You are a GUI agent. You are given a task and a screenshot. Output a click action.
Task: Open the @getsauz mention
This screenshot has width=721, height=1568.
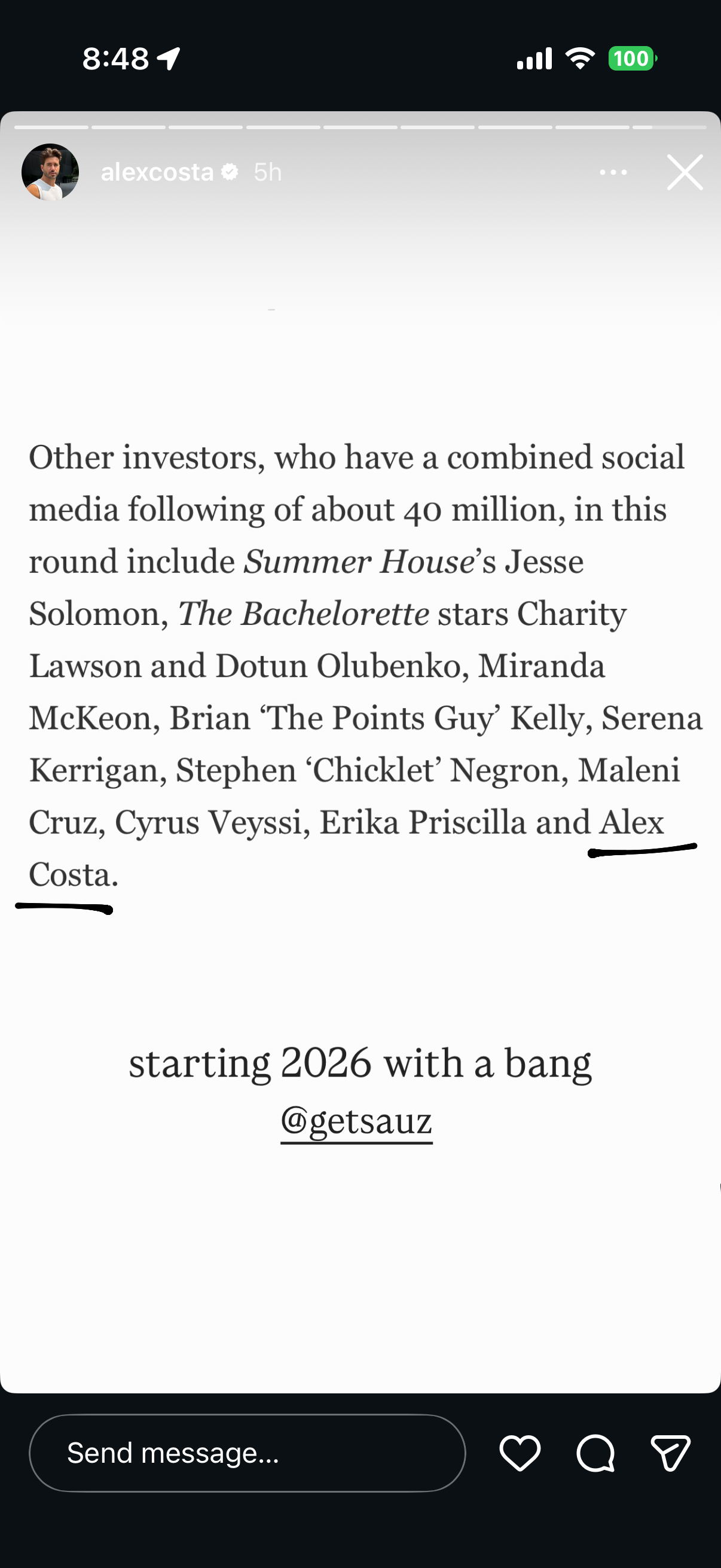click(356, 1121)
